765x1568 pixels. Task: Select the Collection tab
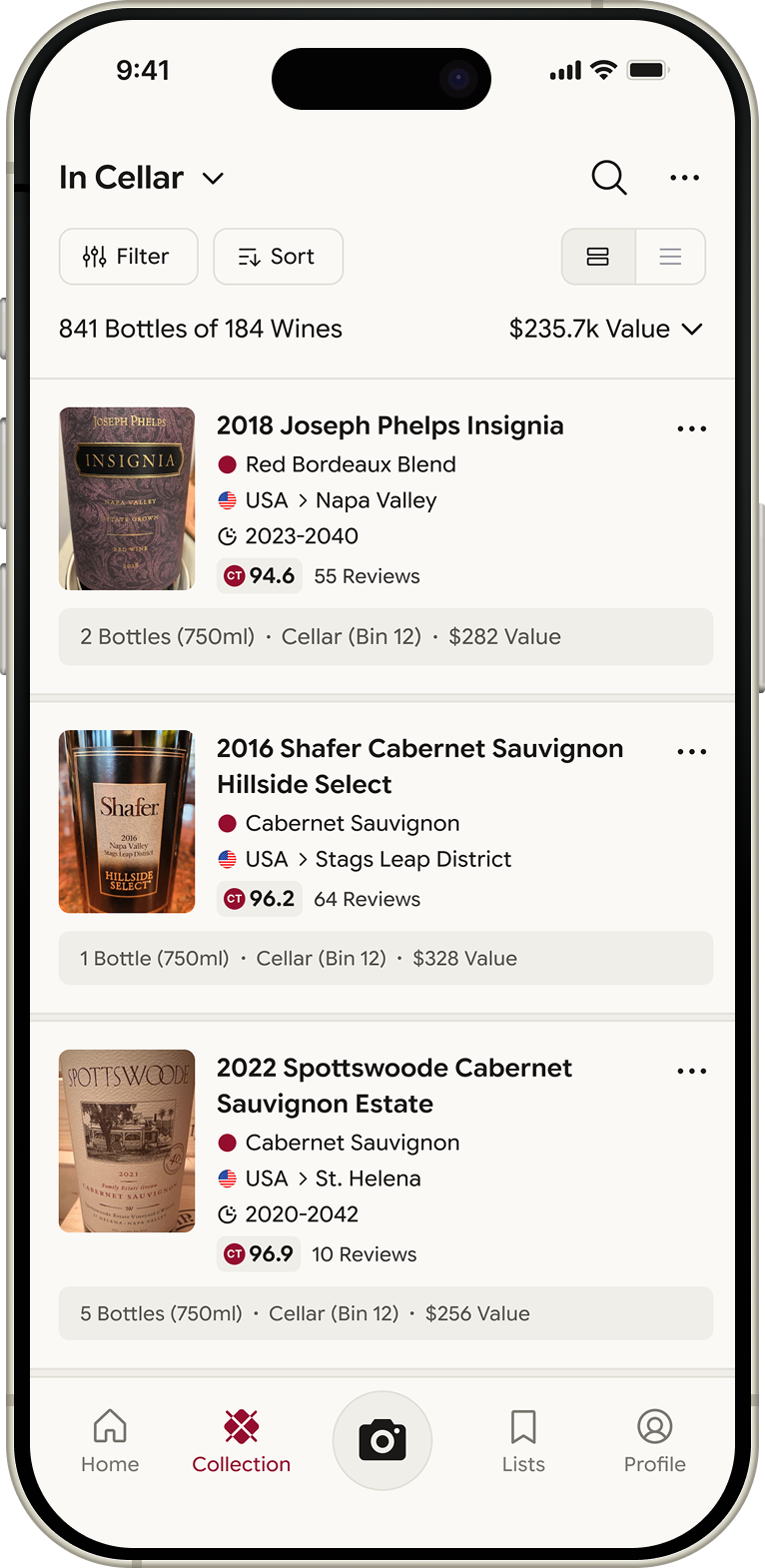click(242, 1441)
